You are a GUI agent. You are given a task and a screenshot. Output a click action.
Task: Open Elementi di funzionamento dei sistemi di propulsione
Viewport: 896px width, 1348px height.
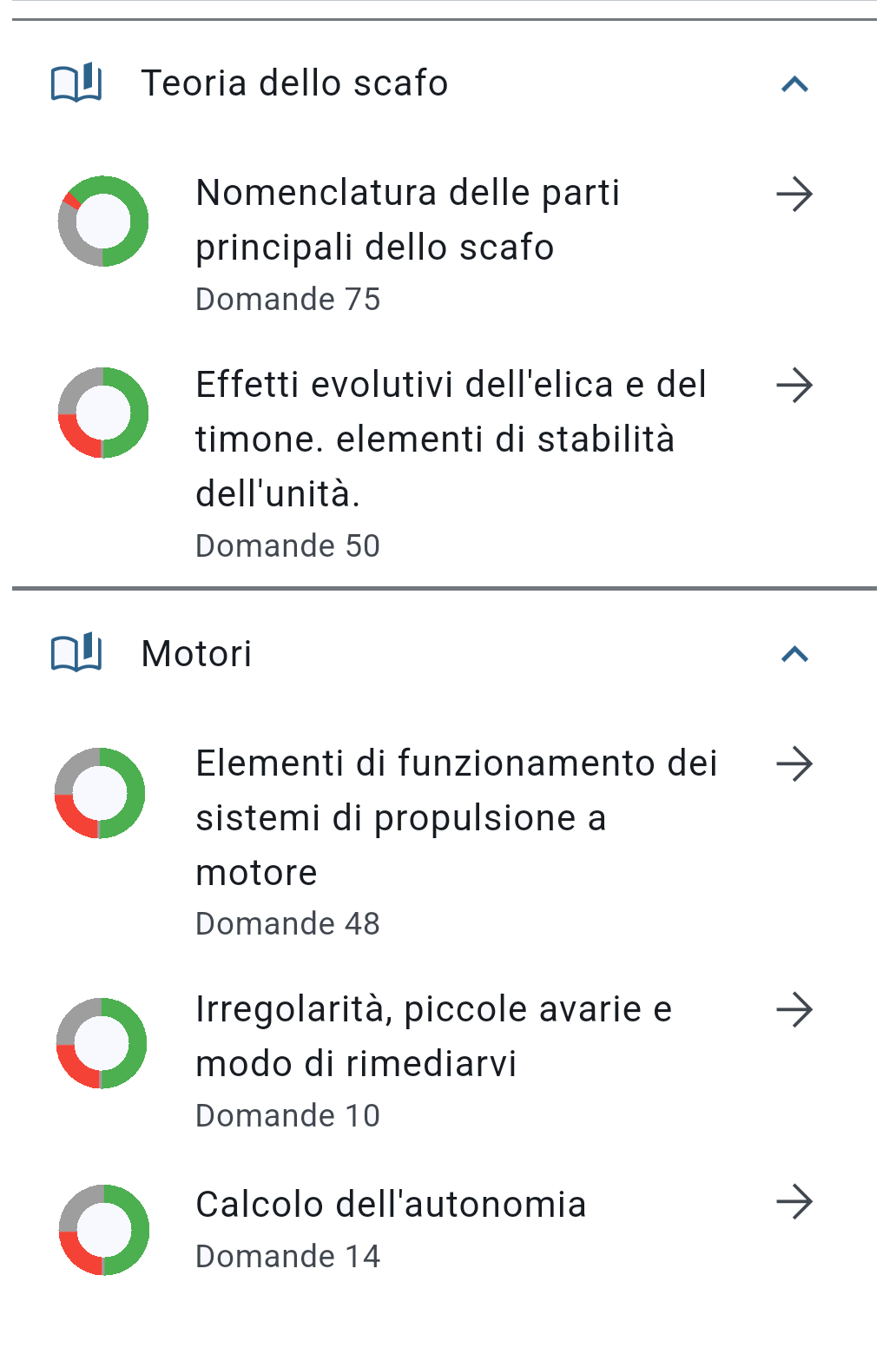coord(794,765)
